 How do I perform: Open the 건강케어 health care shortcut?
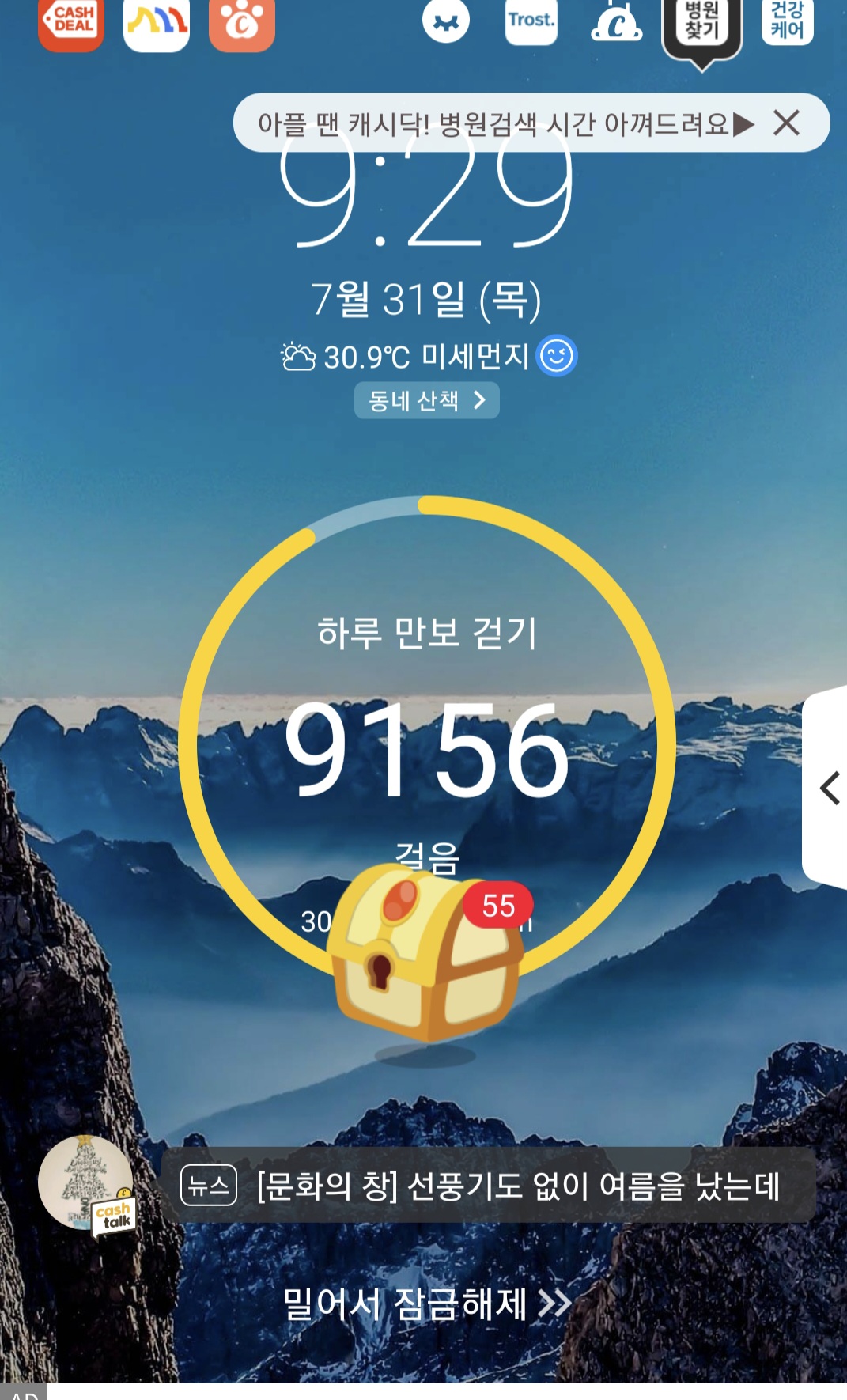click(787, 21)
